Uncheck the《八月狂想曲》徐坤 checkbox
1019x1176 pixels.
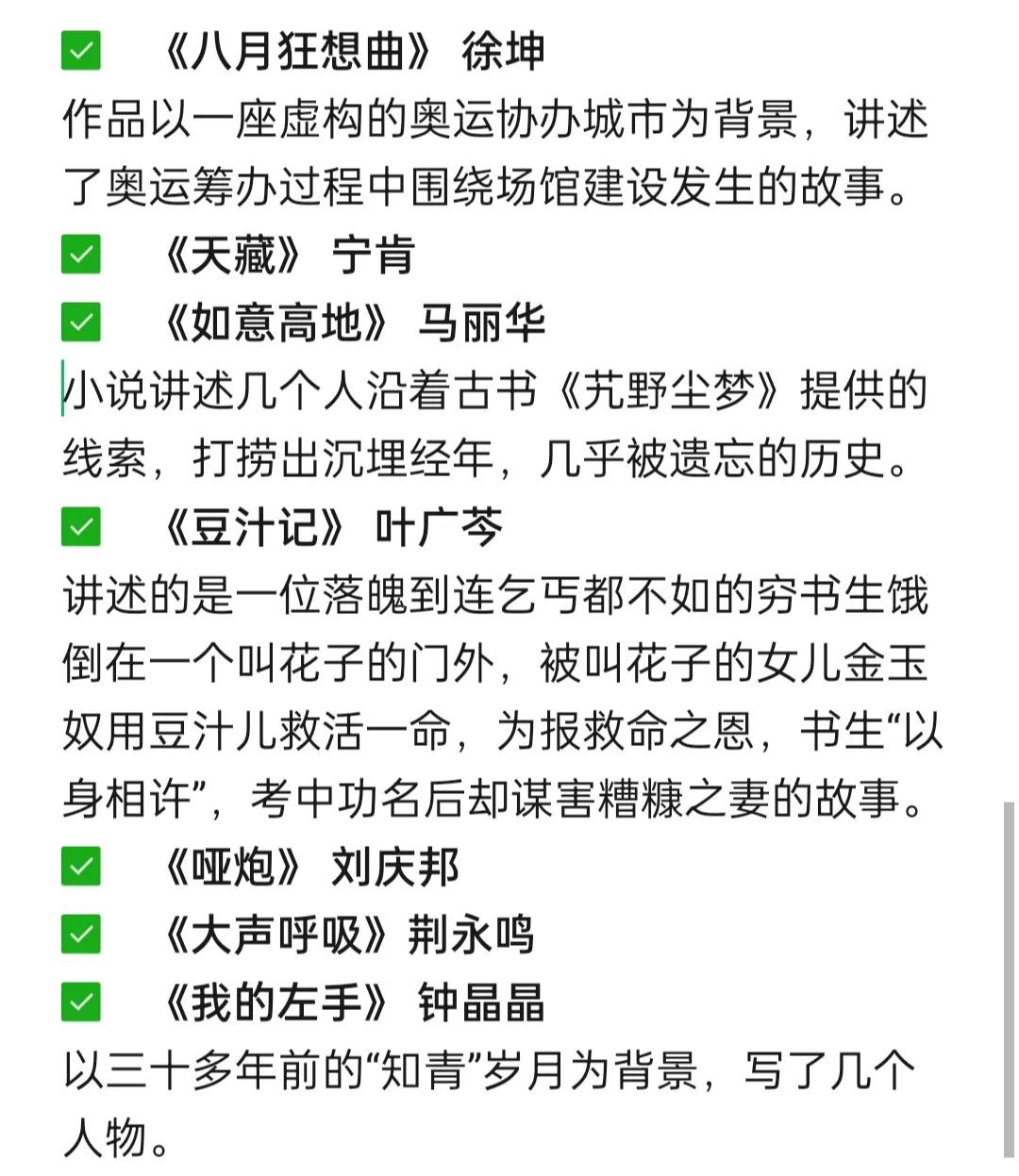click(x=80, y=51)
